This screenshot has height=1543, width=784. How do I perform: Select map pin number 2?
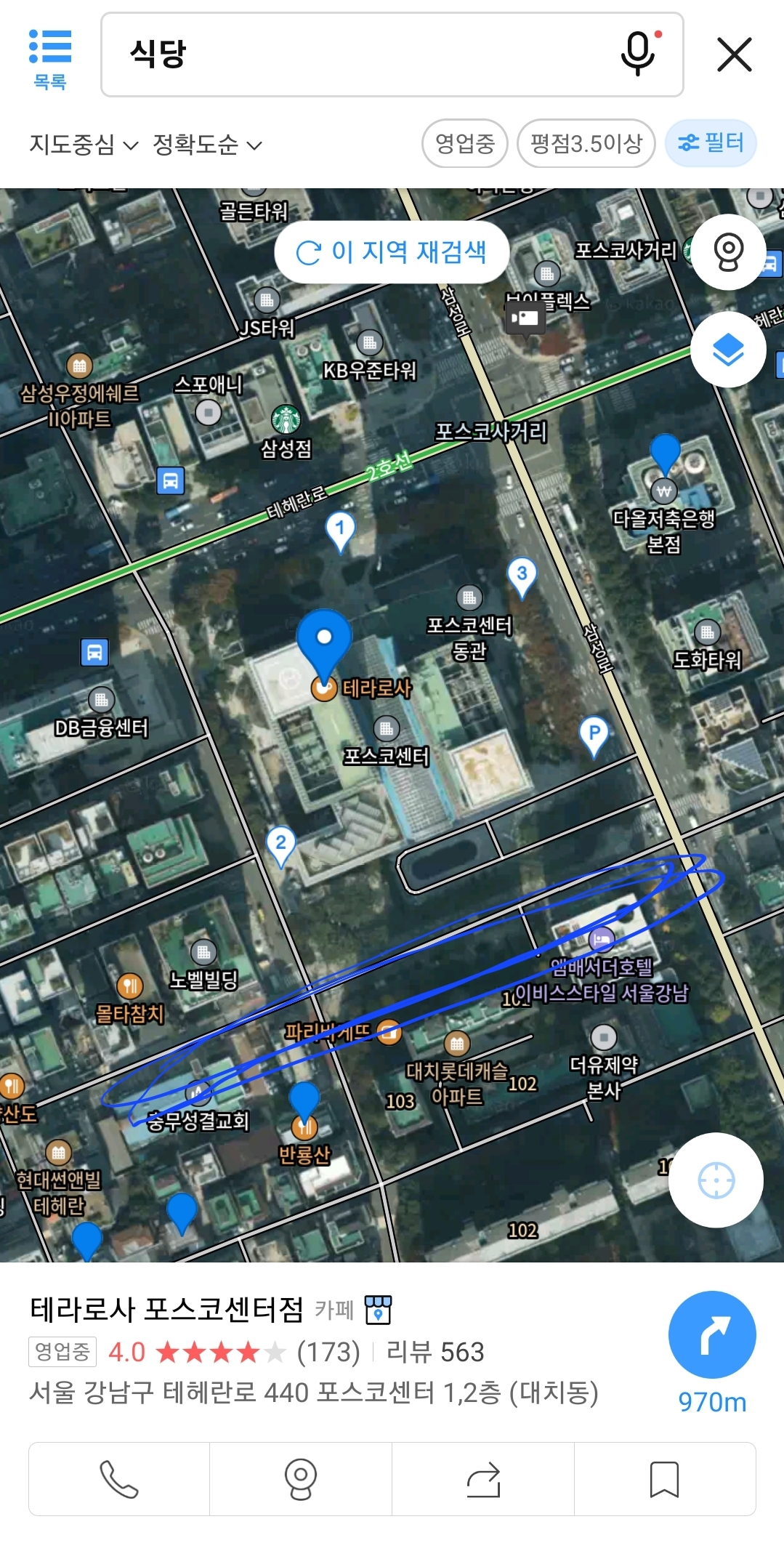[281, 845]
